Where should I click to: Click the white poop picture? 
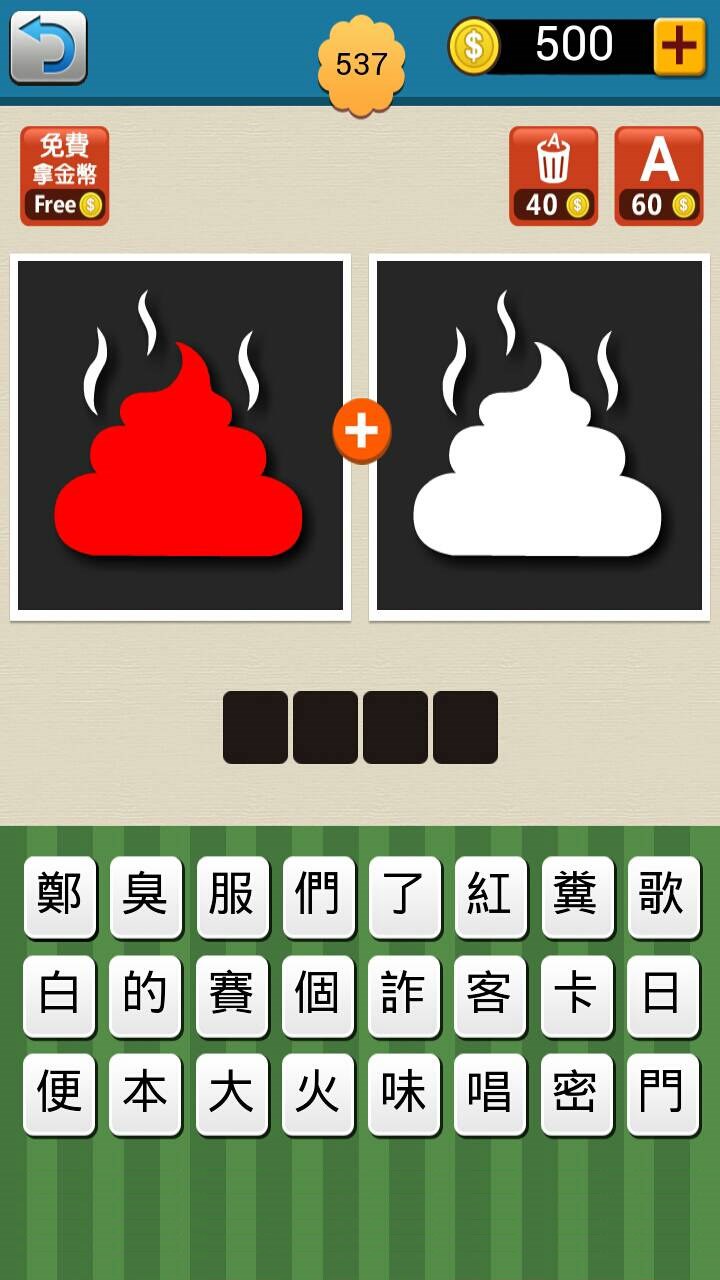coord(540,434)
